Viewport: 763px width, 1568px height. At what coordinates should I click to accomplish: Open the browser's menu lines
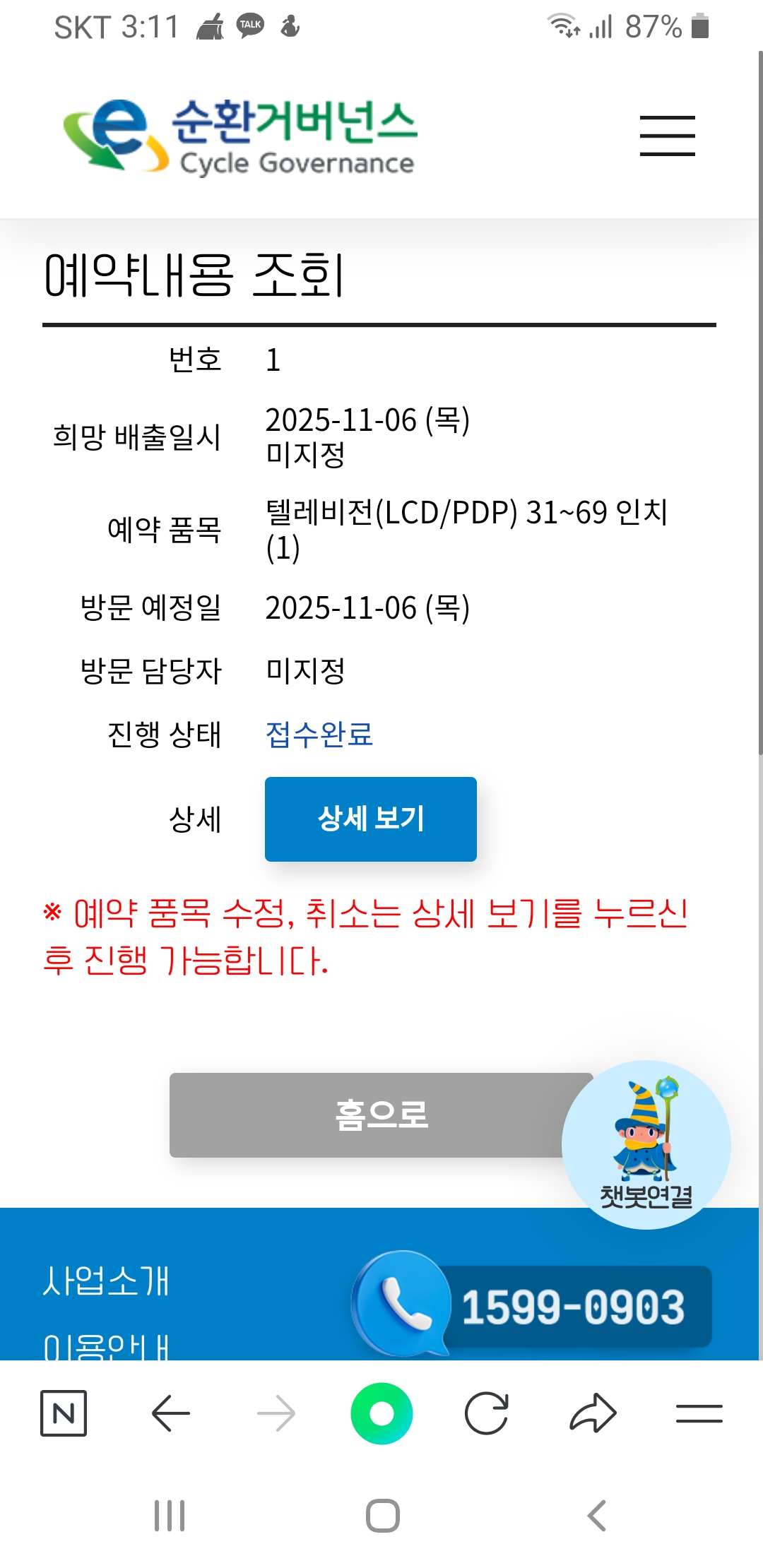(x=699, y=1413)
